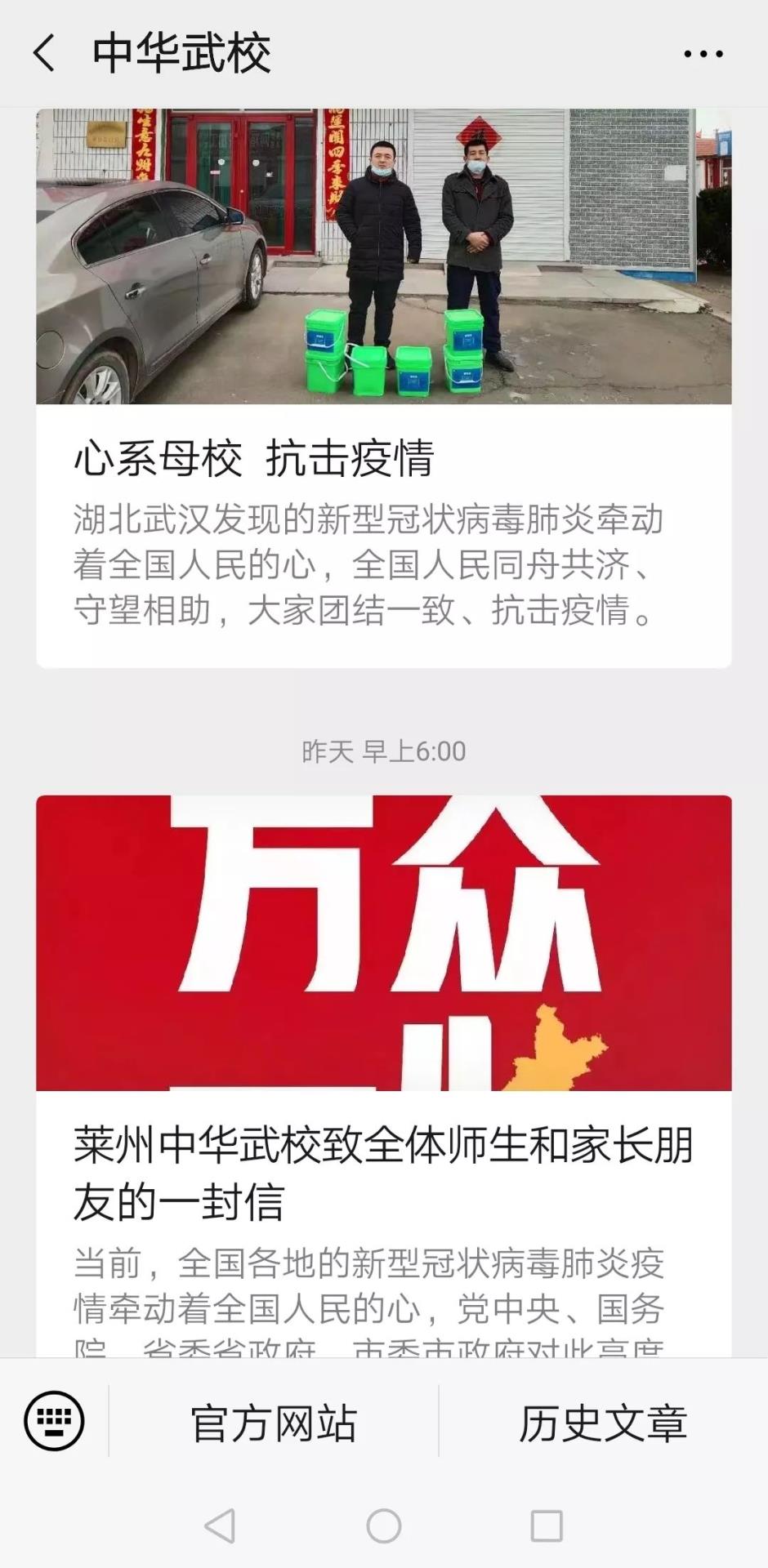Open the article 莱州中华武校致全体师生和家长朋友的一封信
The image size is (768, 1568).
[x=382, y=1172]
